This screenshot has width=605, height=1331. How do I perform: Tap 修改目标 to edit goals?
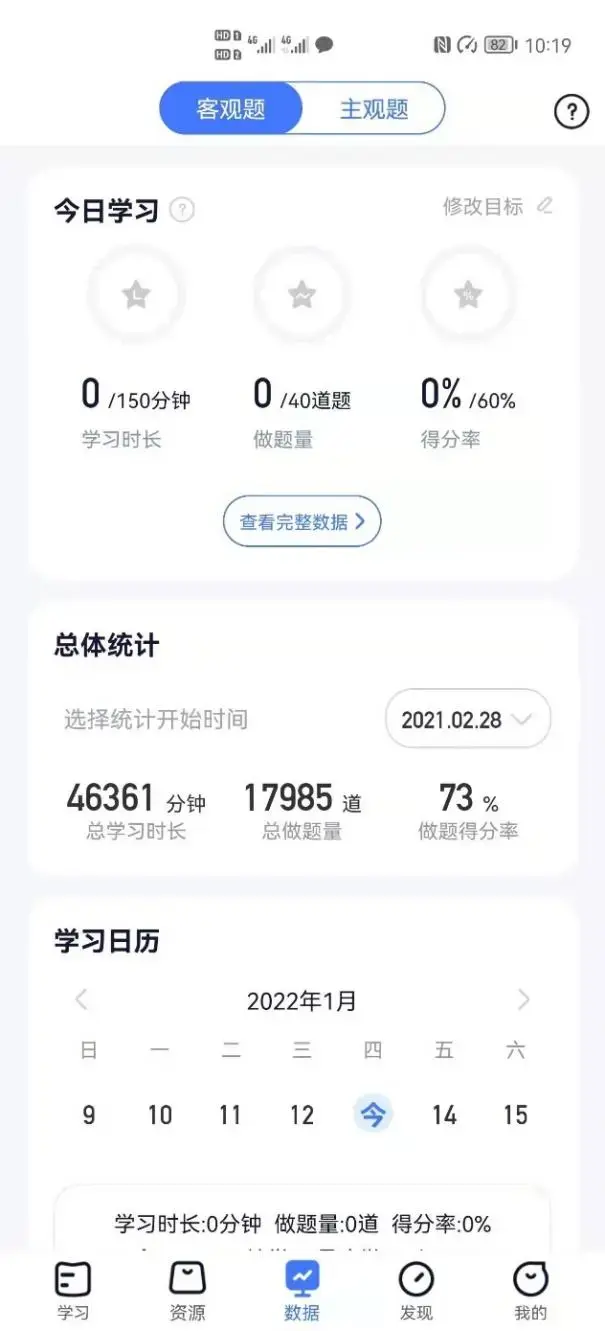point(497,207)
